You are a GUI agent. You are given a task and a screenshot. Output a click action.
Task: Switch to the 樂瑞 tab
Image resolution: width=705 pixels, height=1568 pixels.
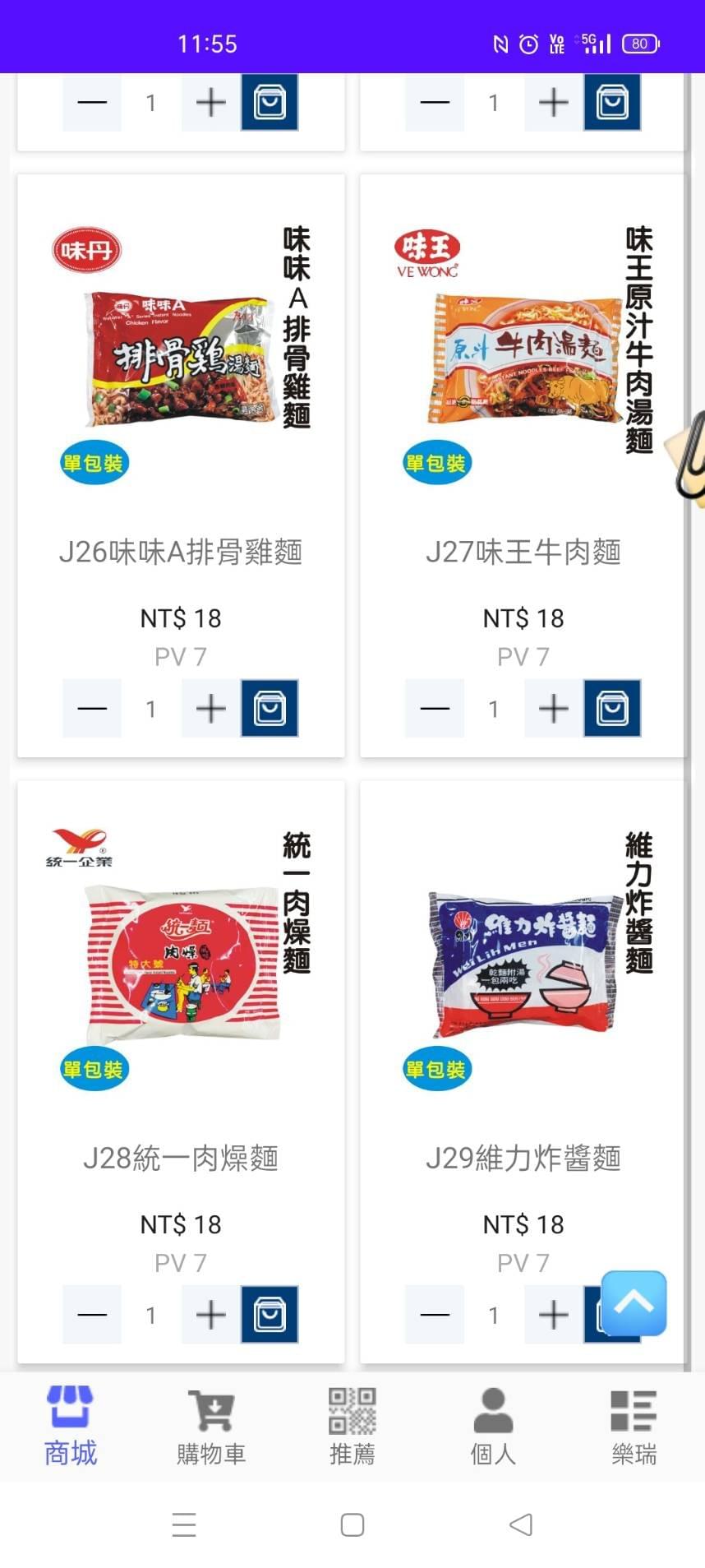634,1427
